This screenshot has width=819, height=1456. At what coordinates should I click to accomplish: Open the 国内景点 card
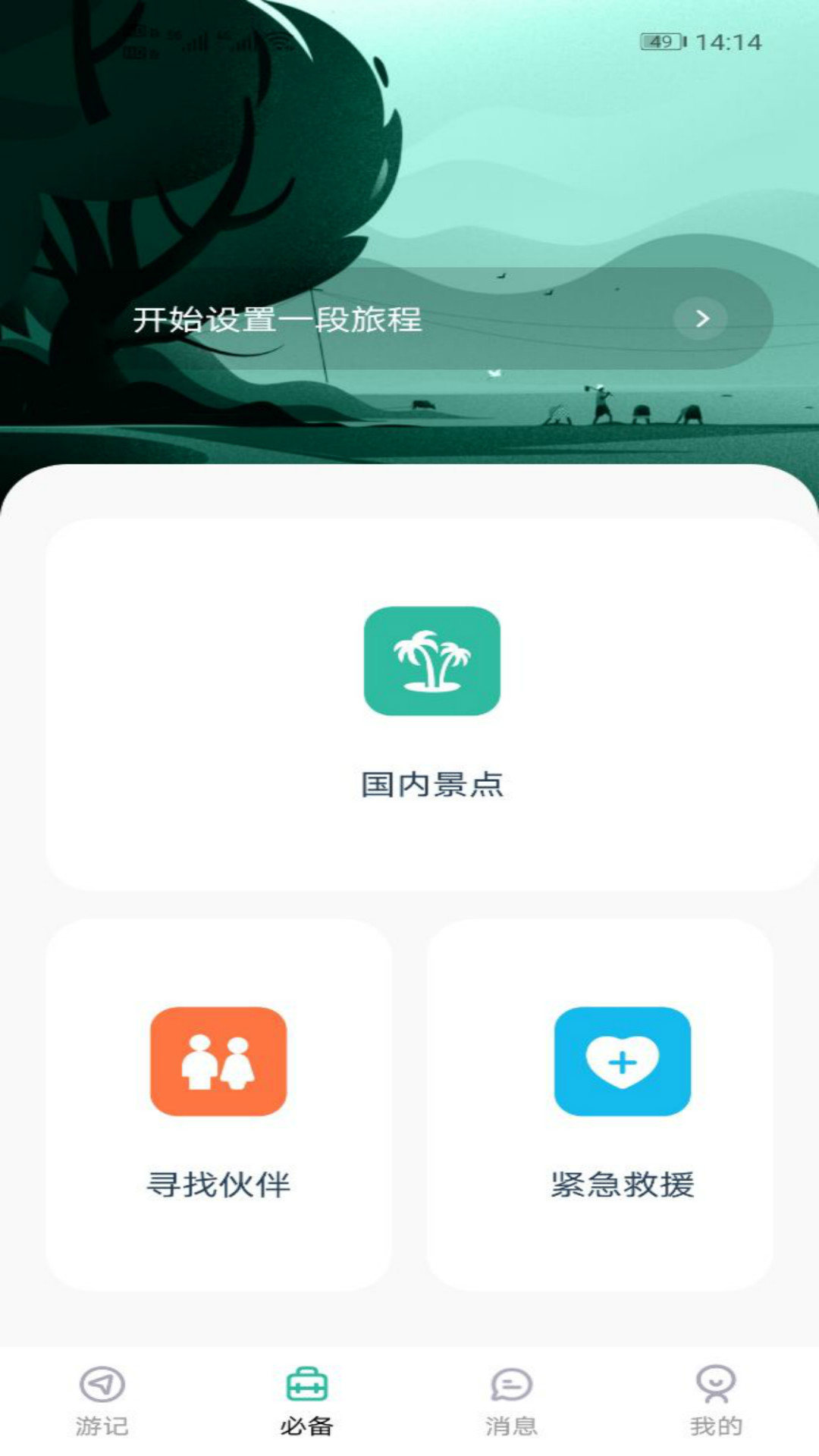click(432, 704)
